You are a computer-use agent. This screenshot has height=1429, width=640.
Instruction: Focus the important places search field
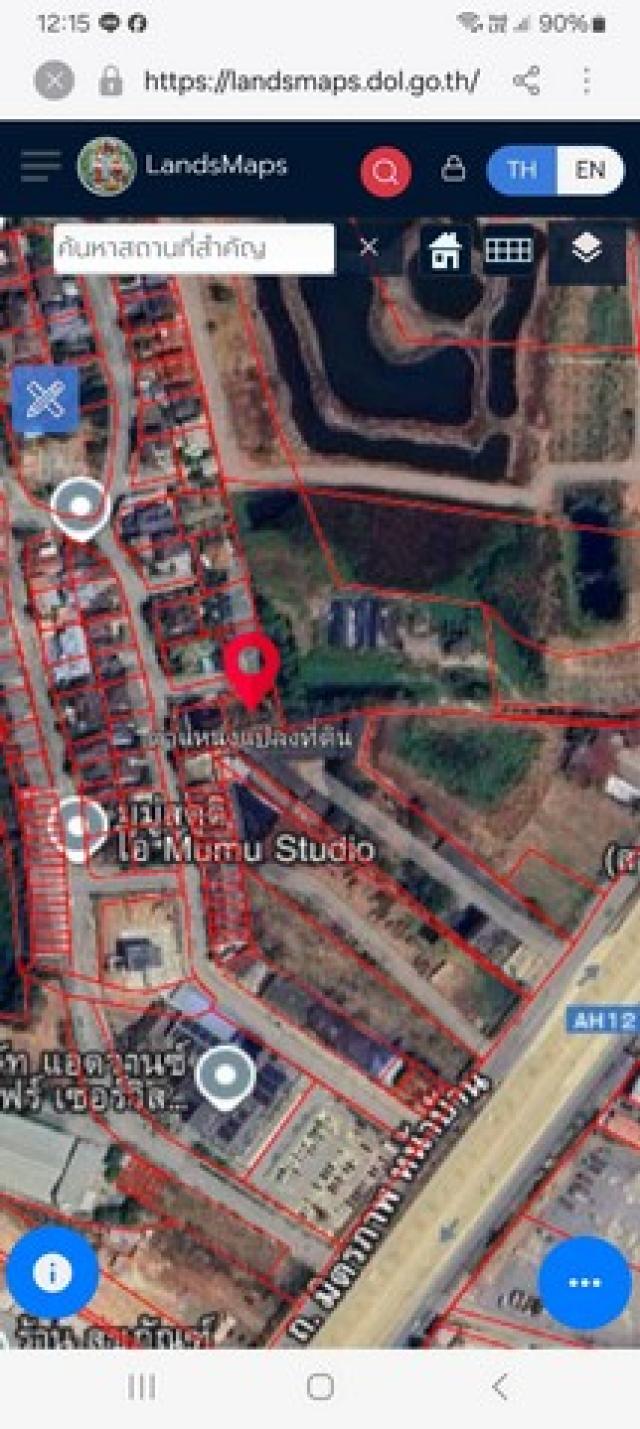[193, 248]
